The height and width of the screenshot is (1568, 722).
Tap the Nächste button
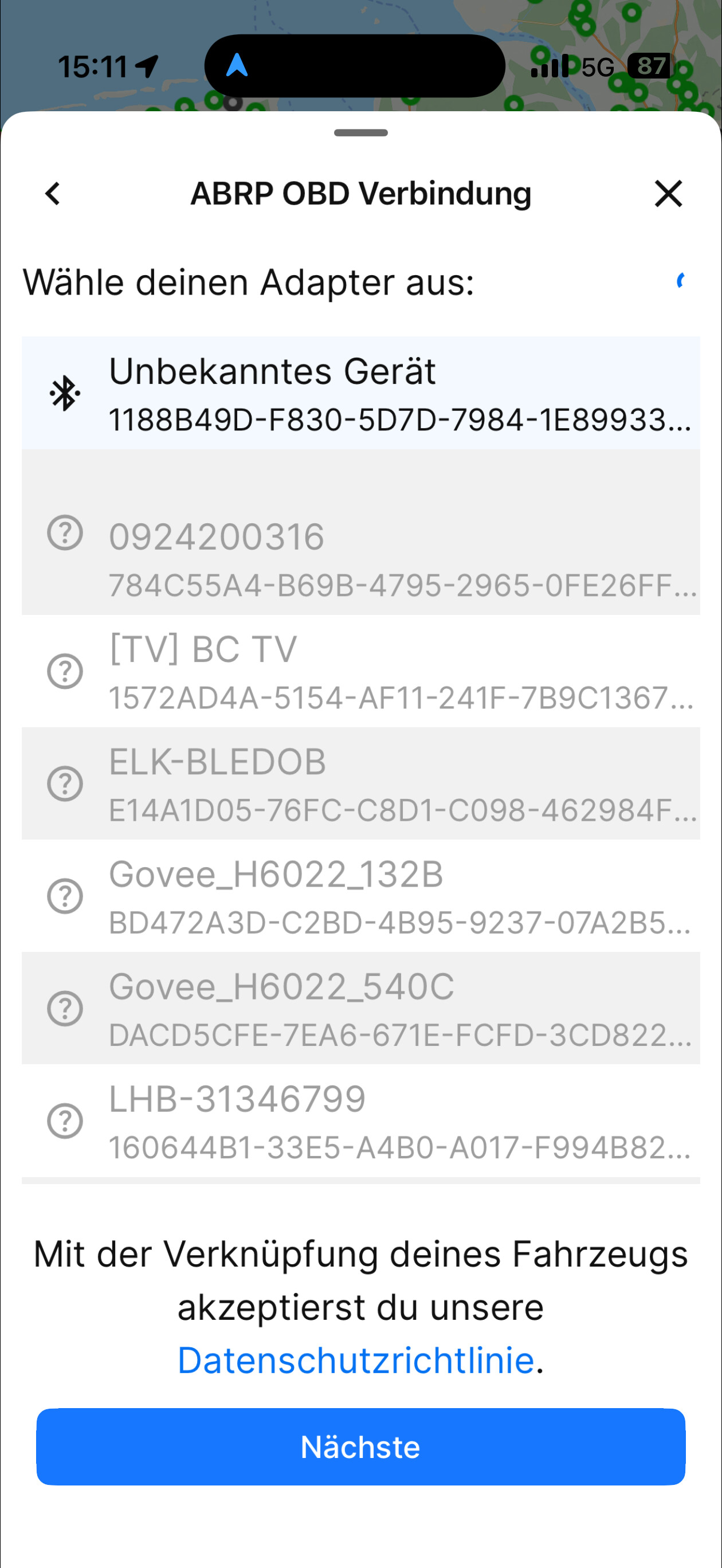point(360,1447)
